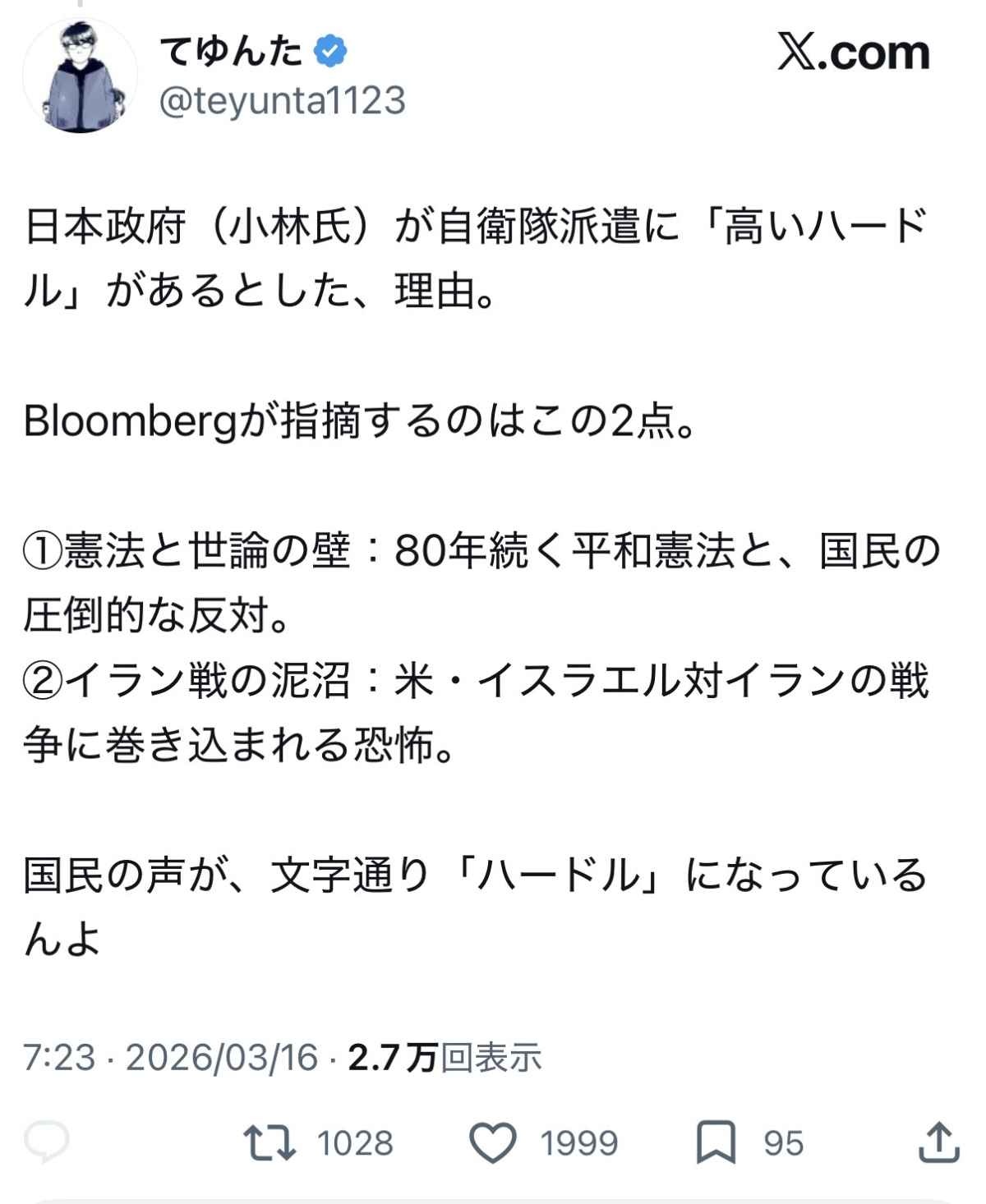Share this post via the share icon
The image size is (986, 1204).
coord(938,1143)
